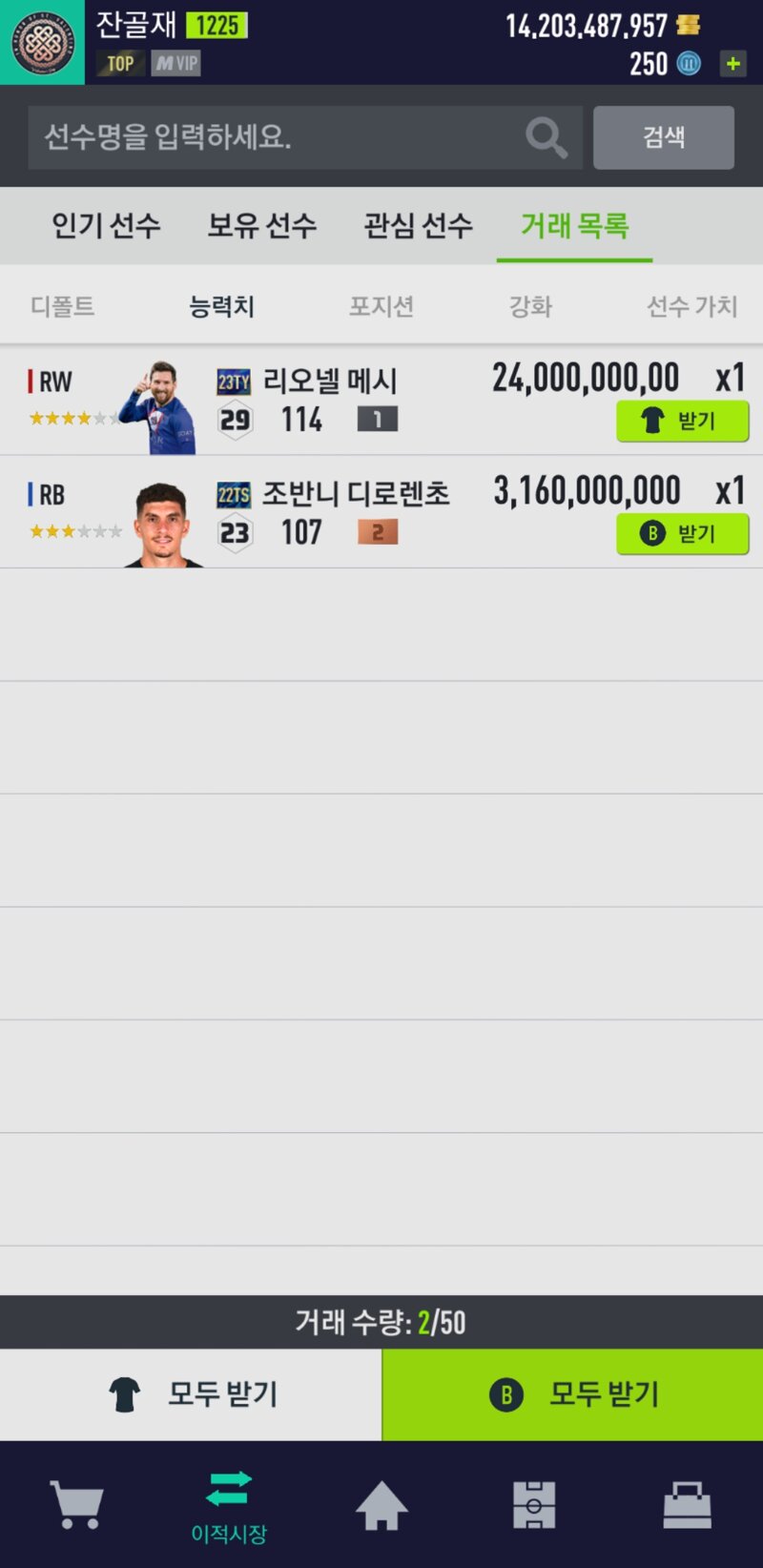Sort list by 강화

point(530,306)
